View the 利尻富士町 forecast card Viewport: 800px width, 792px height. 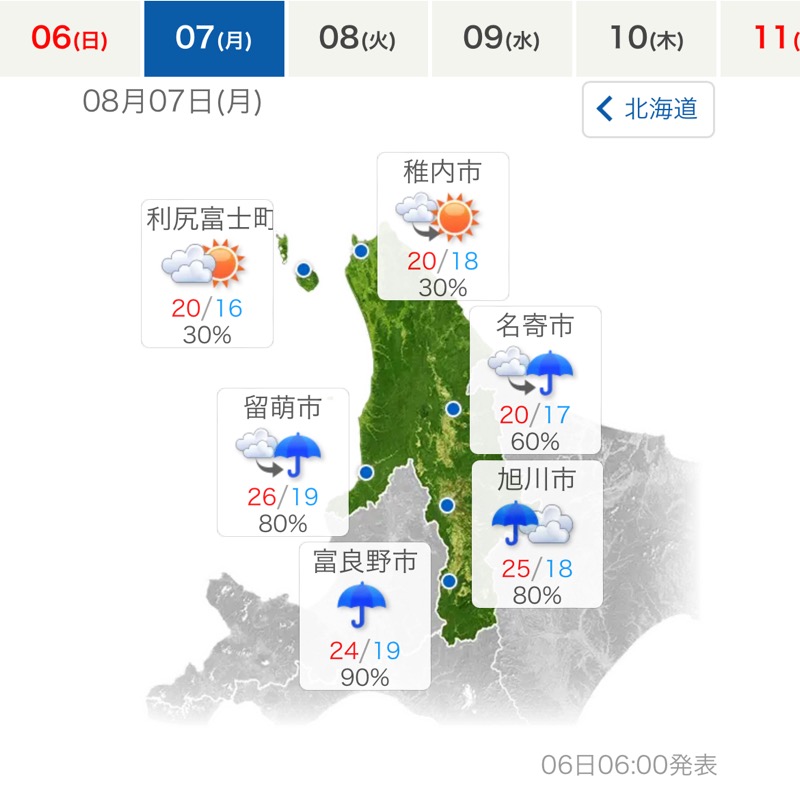pyautogui.click(x=207, y=273)
